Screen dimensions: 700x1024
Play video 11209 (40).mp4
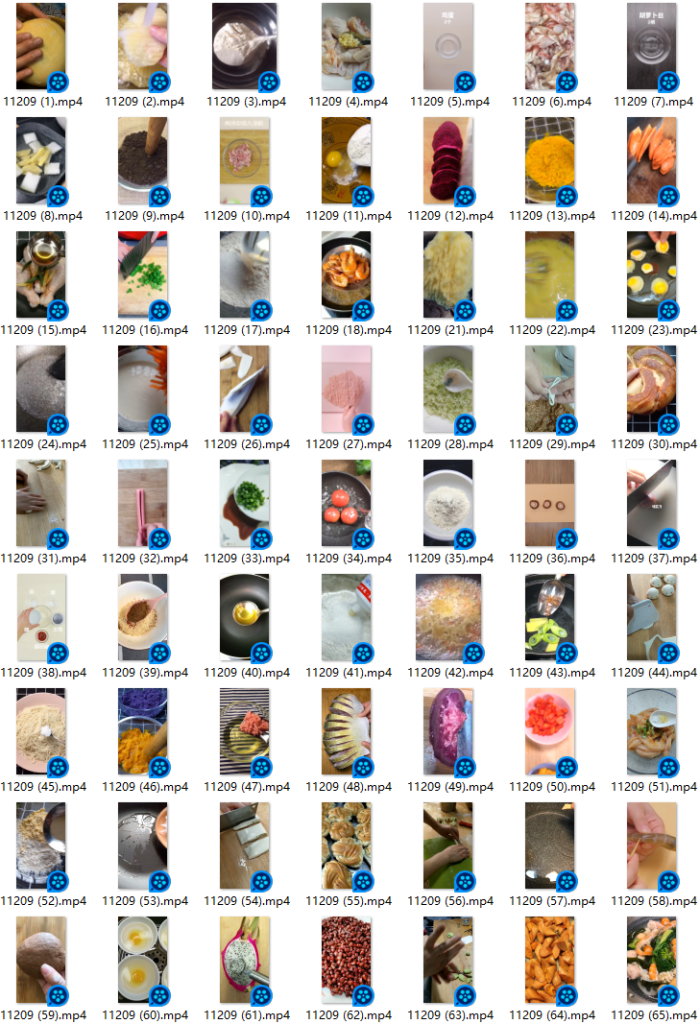245,617
